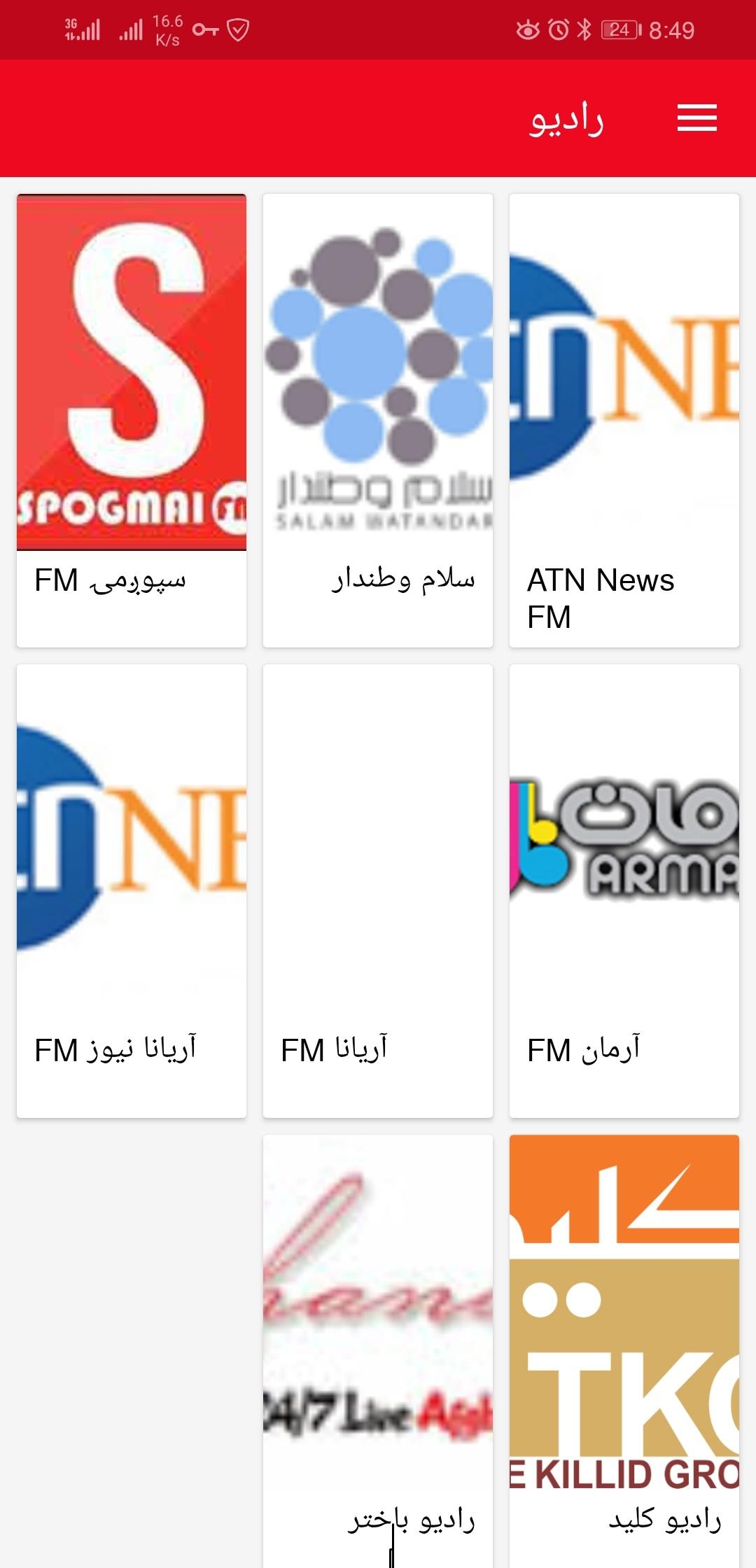Open the آریانا نیوز FM card

132,891
